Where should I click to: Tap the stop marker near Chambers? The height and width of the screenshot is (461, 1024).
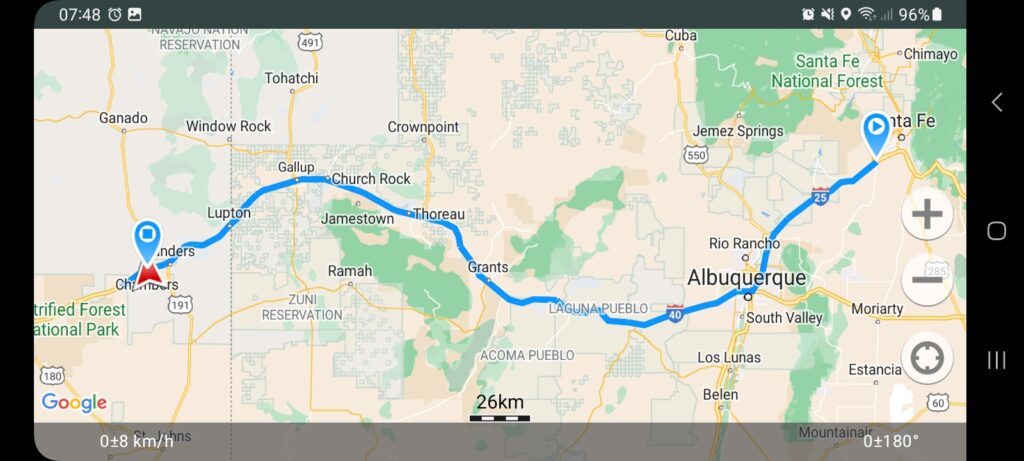click(x=148, y=239)
